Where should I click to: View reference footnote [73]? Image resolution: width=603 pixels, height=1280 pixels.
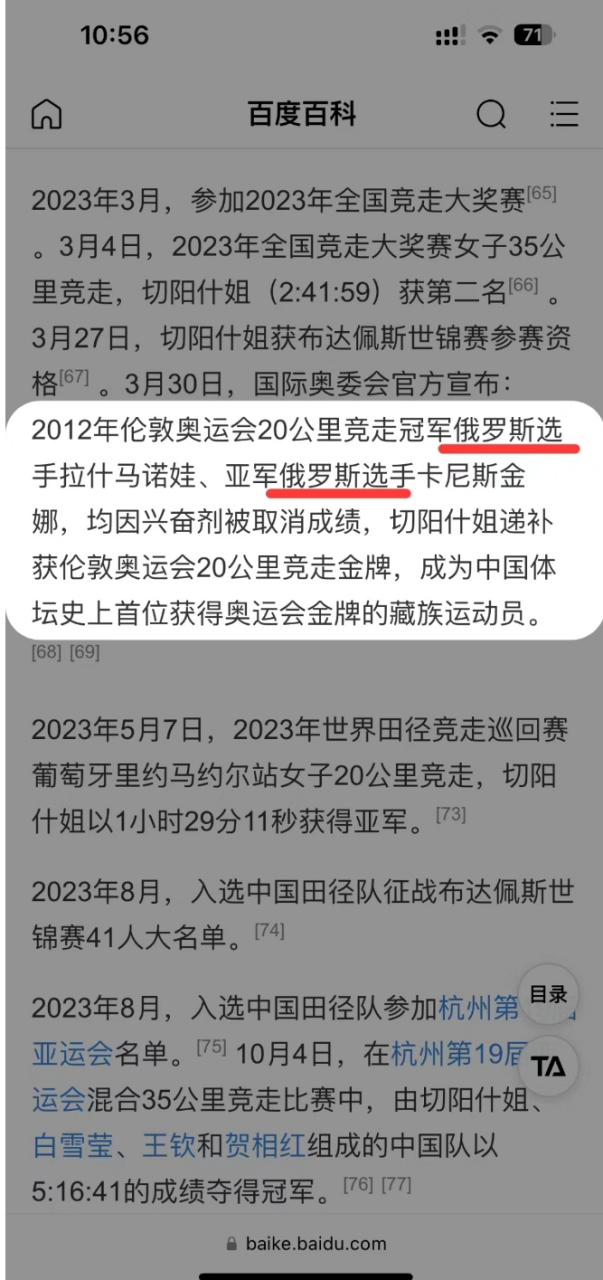point(451,814)
